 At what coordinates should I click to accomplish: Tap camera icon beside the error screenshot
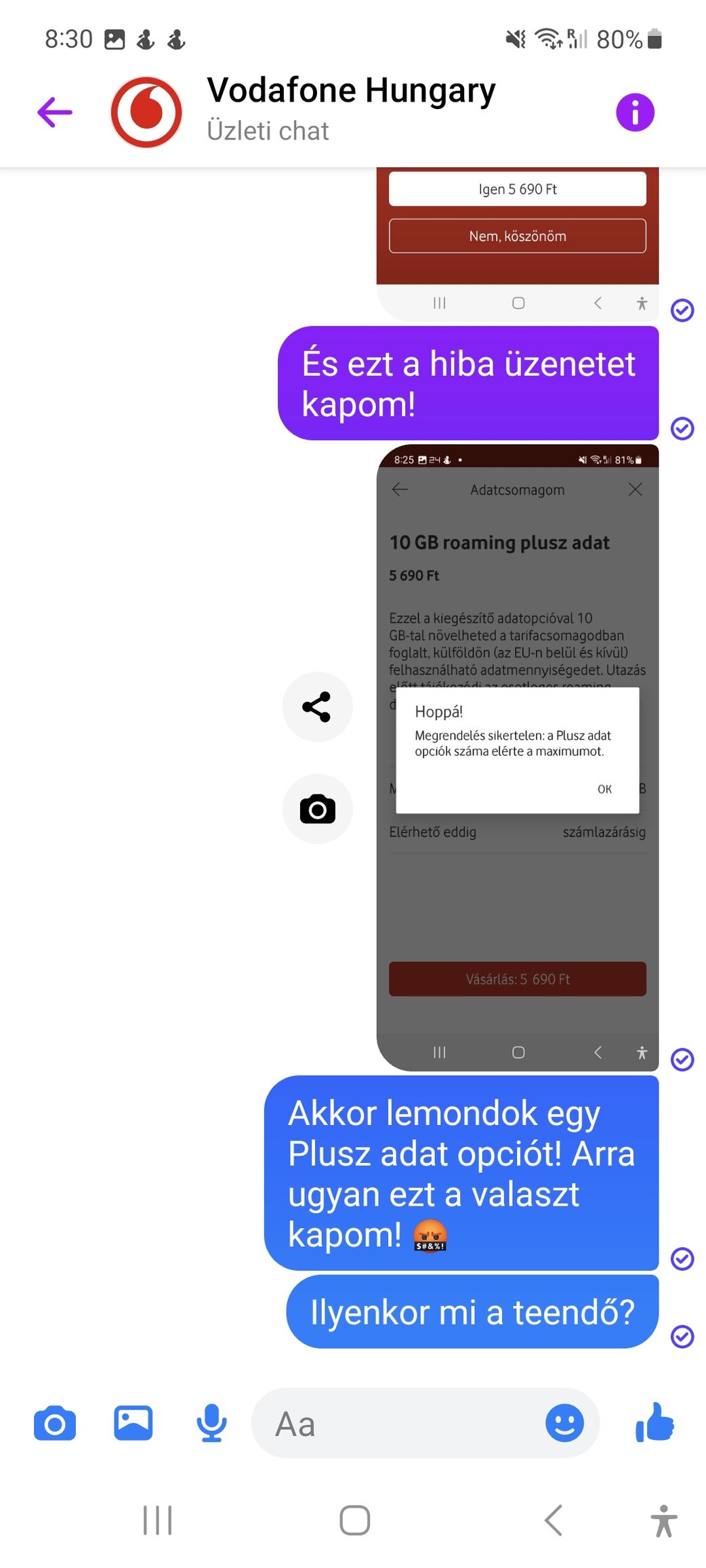point(317,809)
